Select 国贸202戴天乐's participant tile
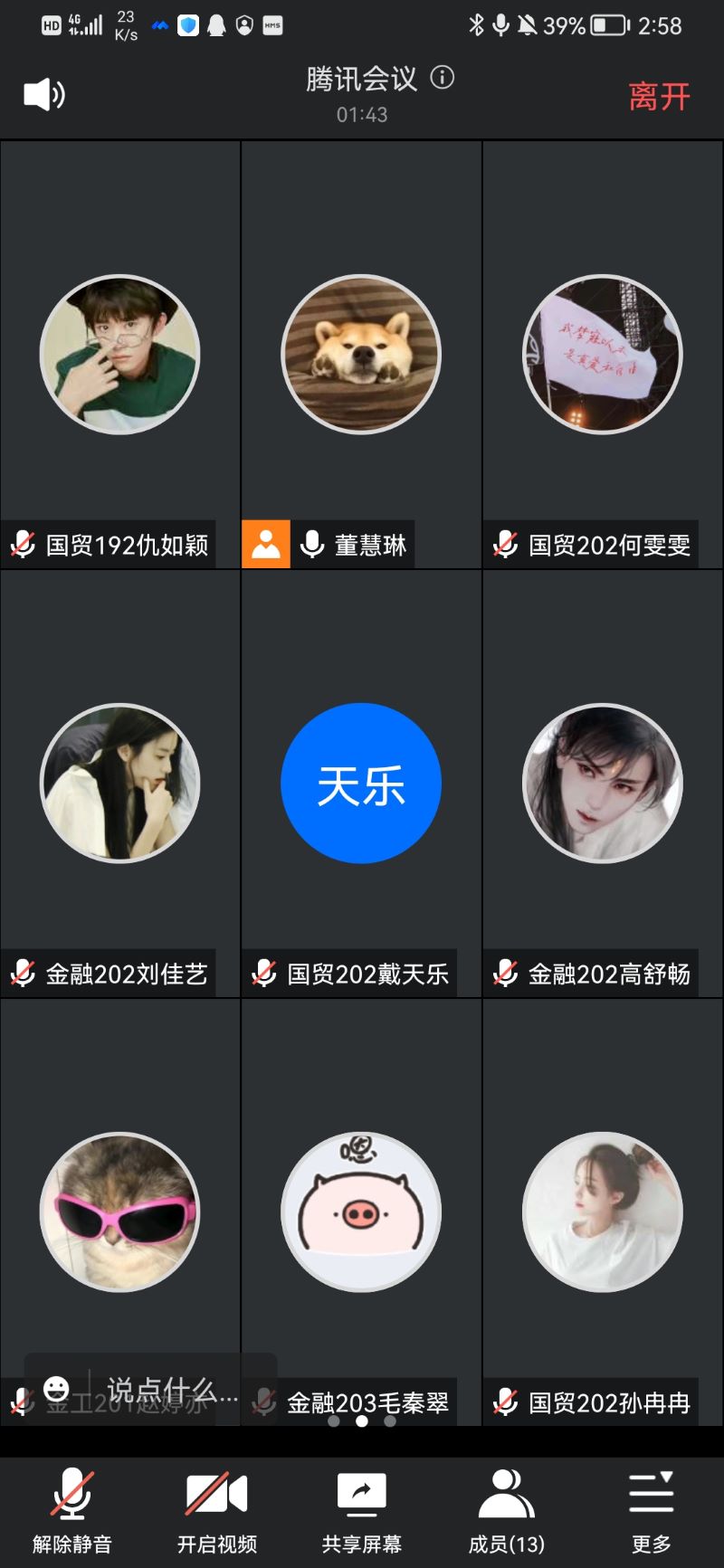Screen dimensions: 724x1568 [362, 784]
